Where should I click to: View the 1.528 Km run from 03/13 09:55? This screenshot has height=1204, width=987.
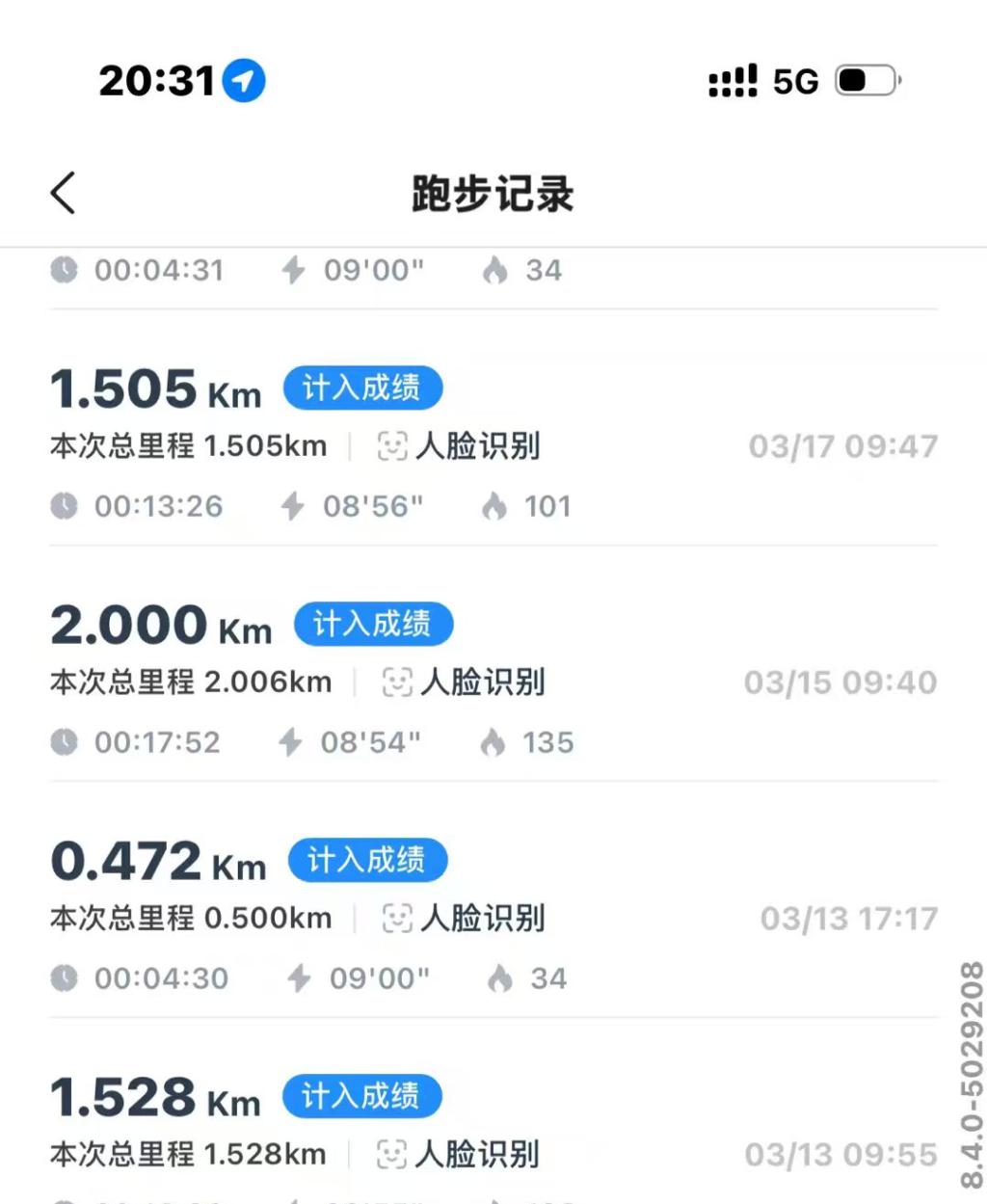tap(492, 1137)
